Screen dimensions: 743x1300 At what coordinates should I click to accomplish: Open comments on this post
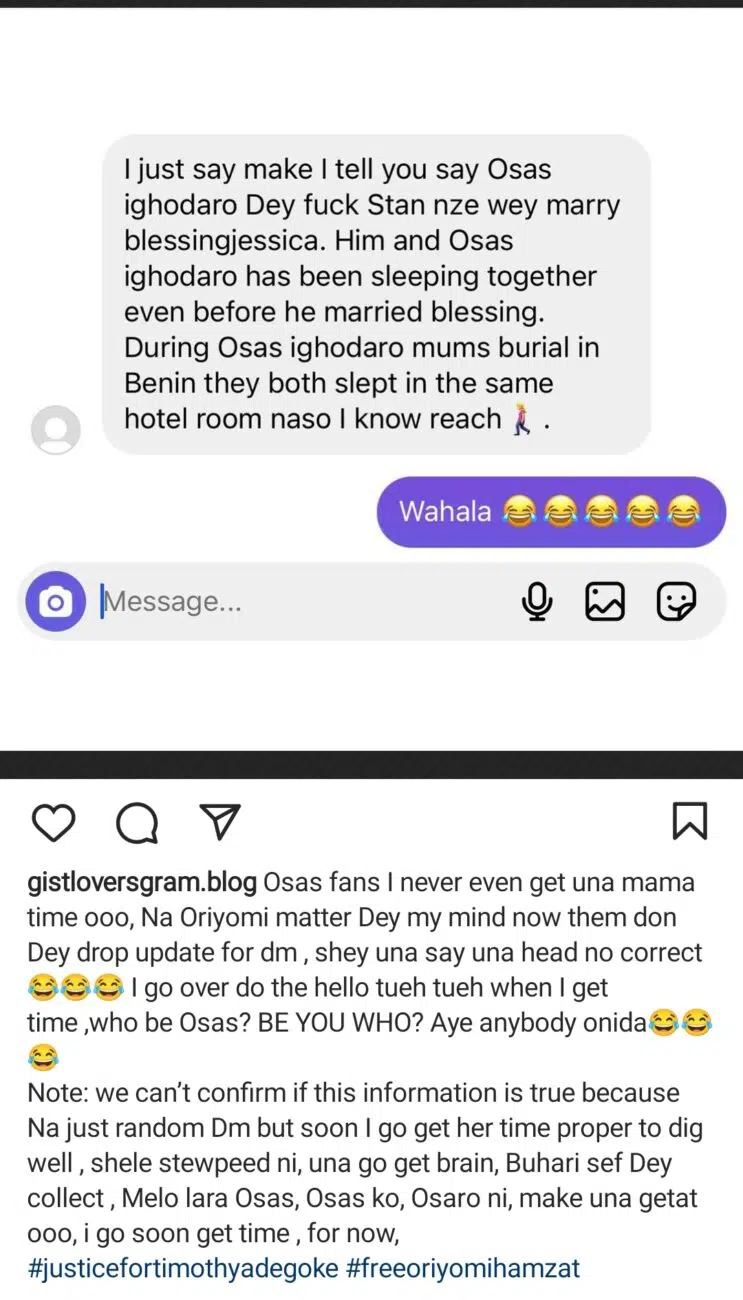click(137, 823)
